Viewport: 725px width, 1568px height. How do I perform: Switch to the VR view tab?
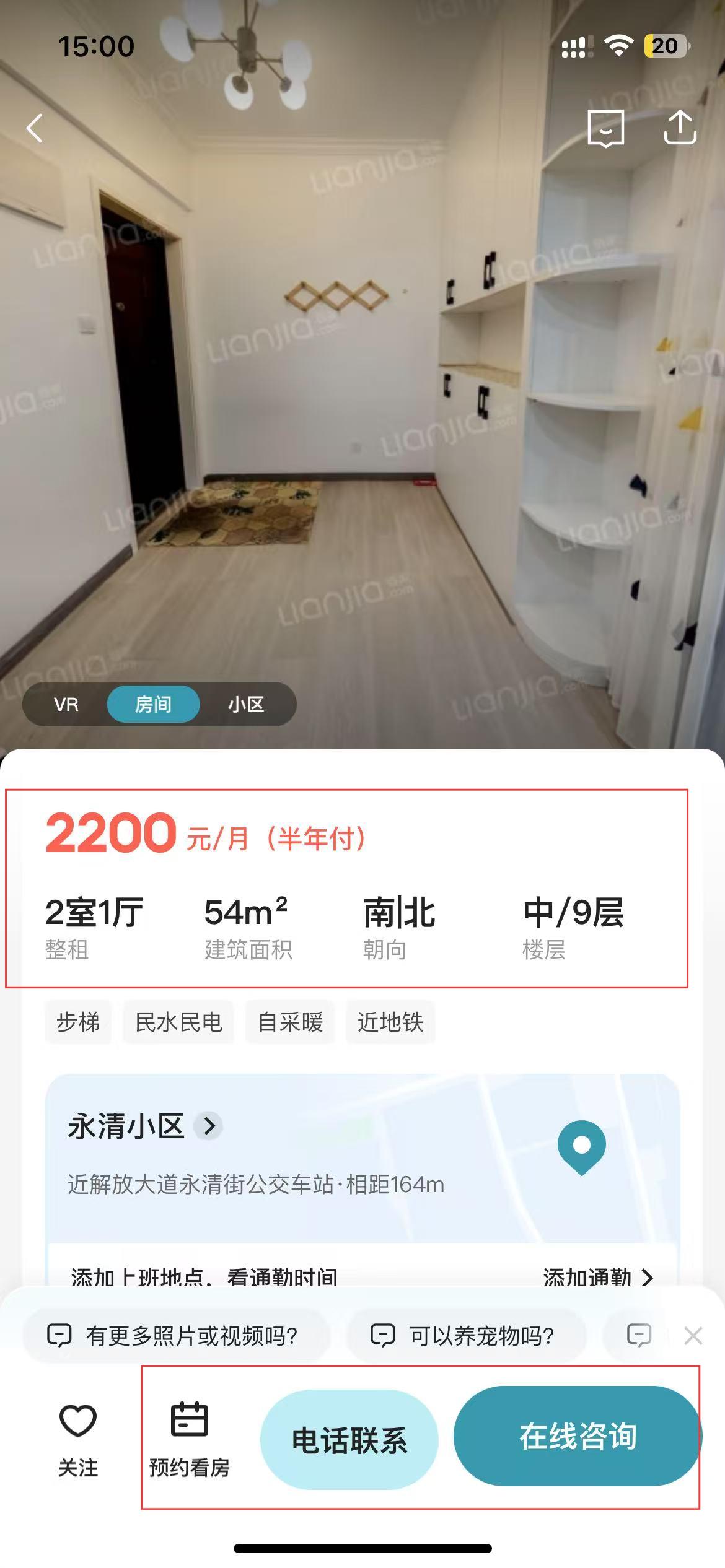[66, 704]
